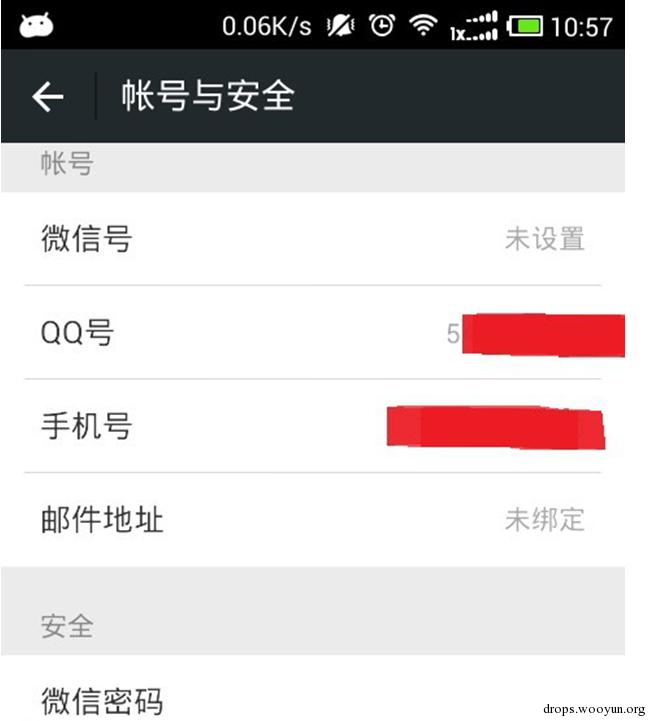Open the QQ号 row
Screen dimensions: 649x721
click(x=312, y=332)
